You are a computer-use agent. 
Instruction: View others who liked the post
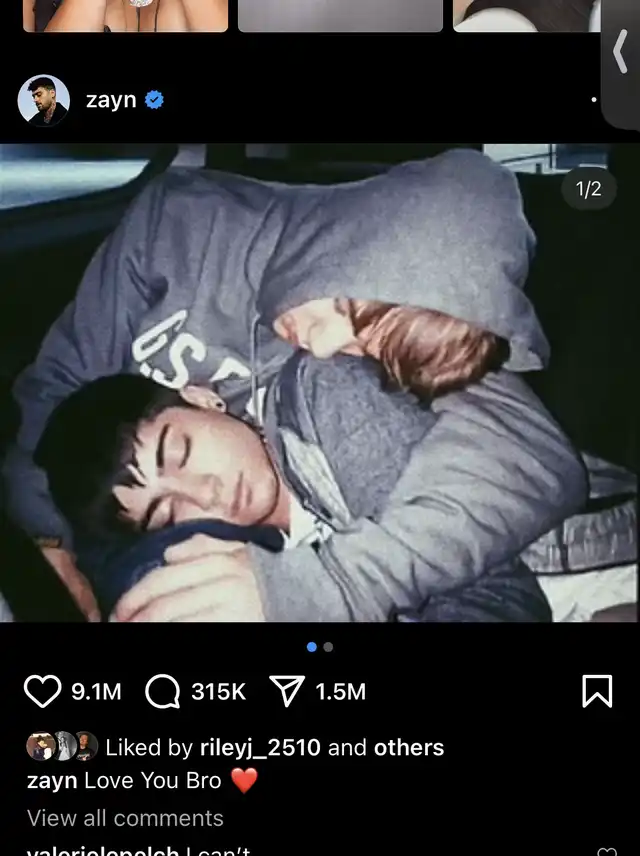click(x=408, y=747)
